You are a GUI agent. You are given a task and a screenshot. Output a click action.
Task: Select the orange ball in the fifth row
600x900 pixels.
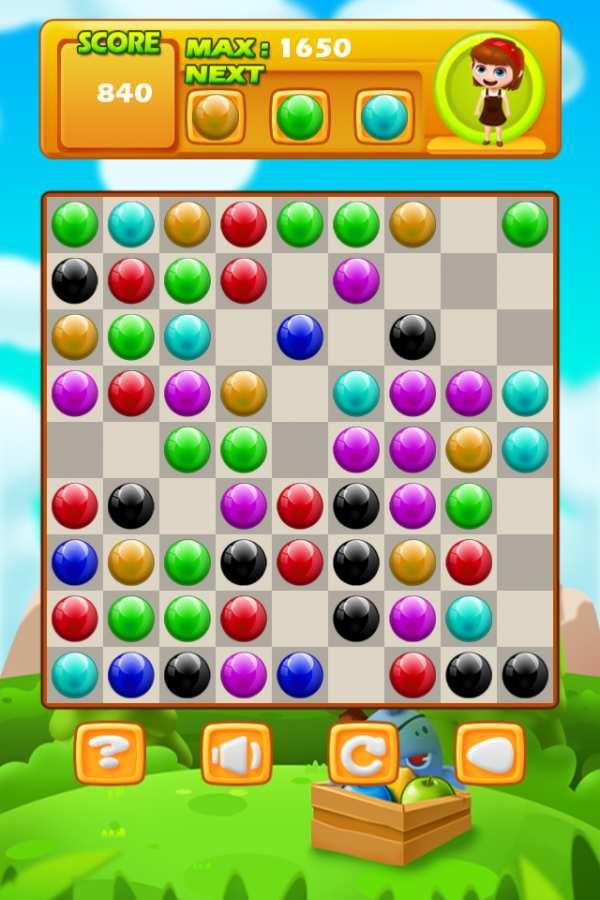pyautogui.click(x=468, y=449)
